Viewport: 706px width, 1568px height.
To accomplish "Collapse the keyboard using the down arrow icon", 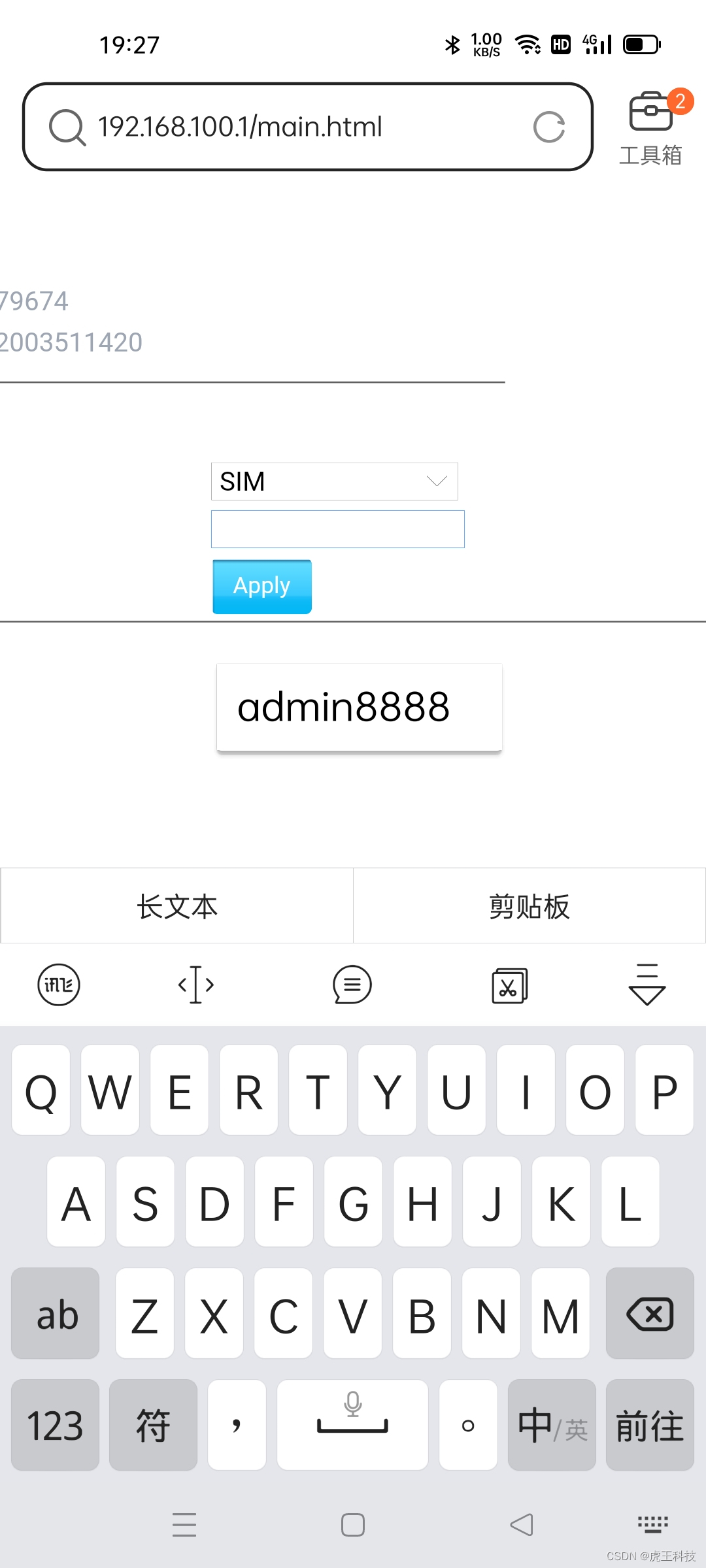I will pos(647,985).
